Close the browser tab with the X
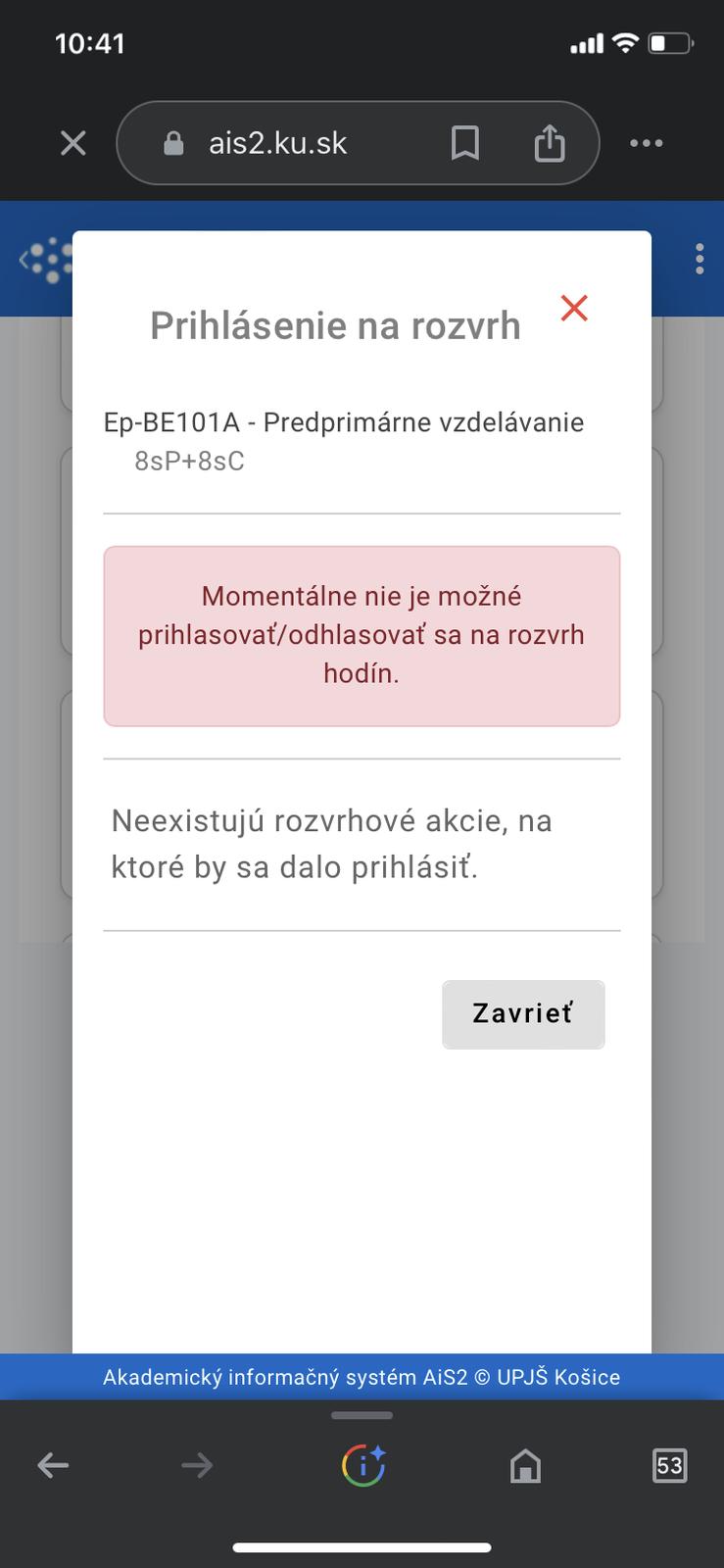This screenshot has width=724, height=1568. tap(73, 143)
